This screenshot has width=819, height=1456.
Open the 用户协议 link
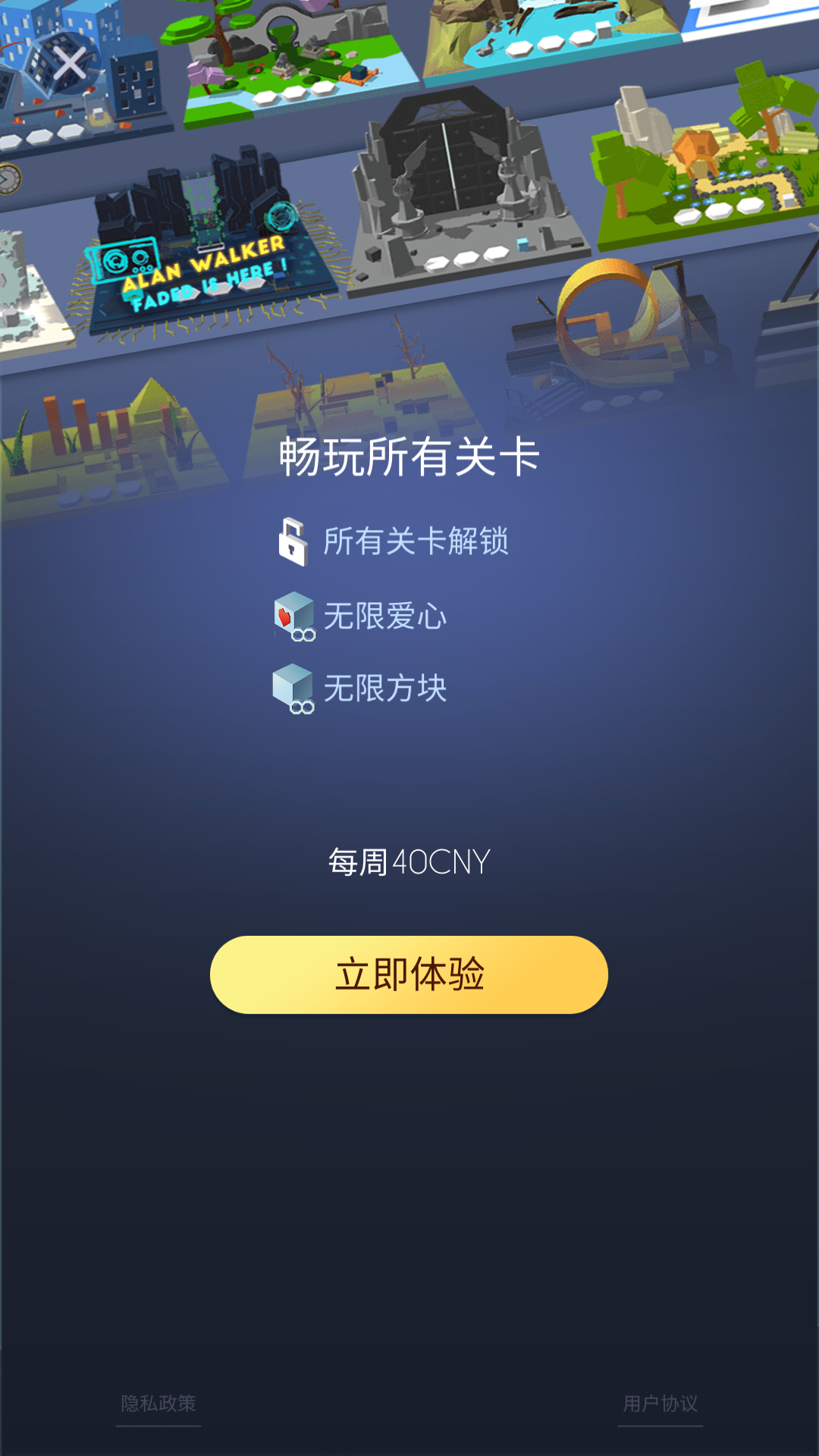click(x=660, y=1404)
